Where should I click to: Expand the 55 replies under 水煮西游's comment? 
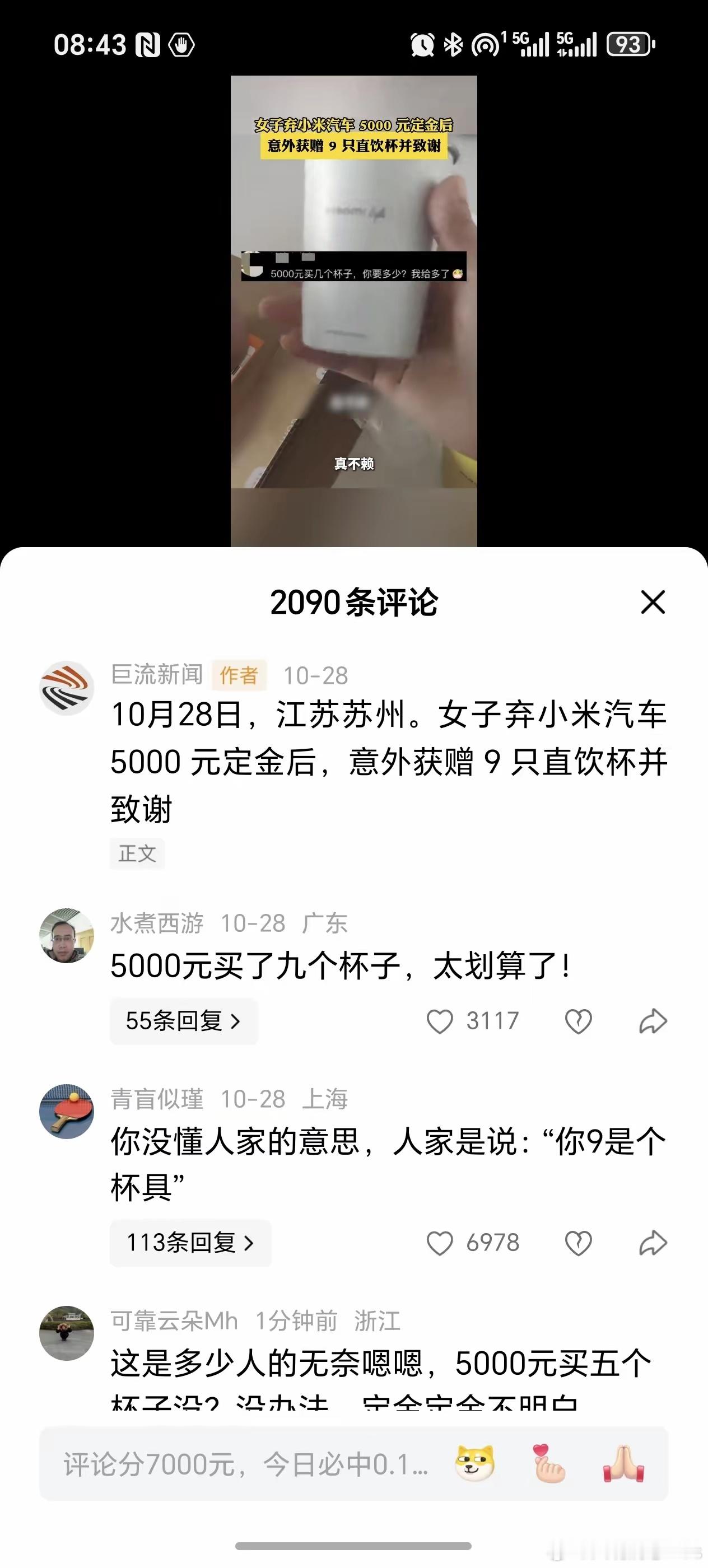pyautogui.click(x=183, y=1021)
